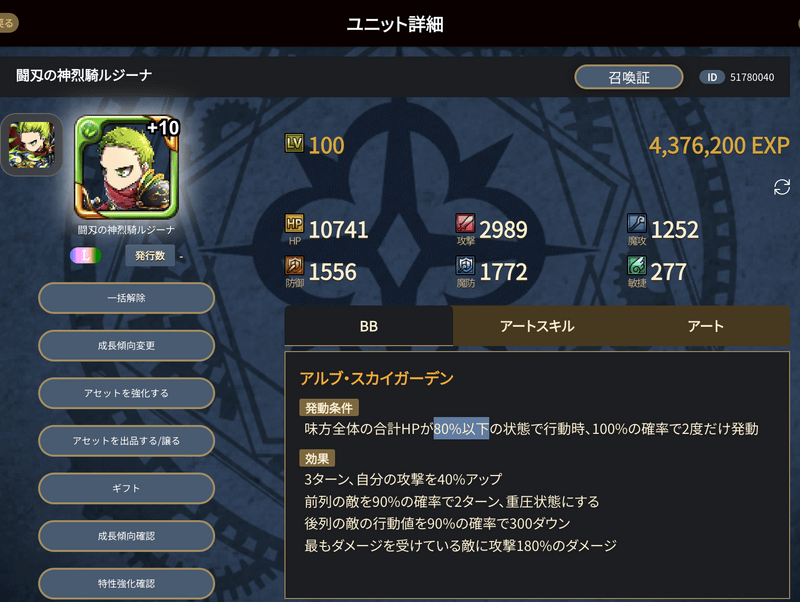
Task: Select the small unit thumbnail on the left
Action: point(30,144)
